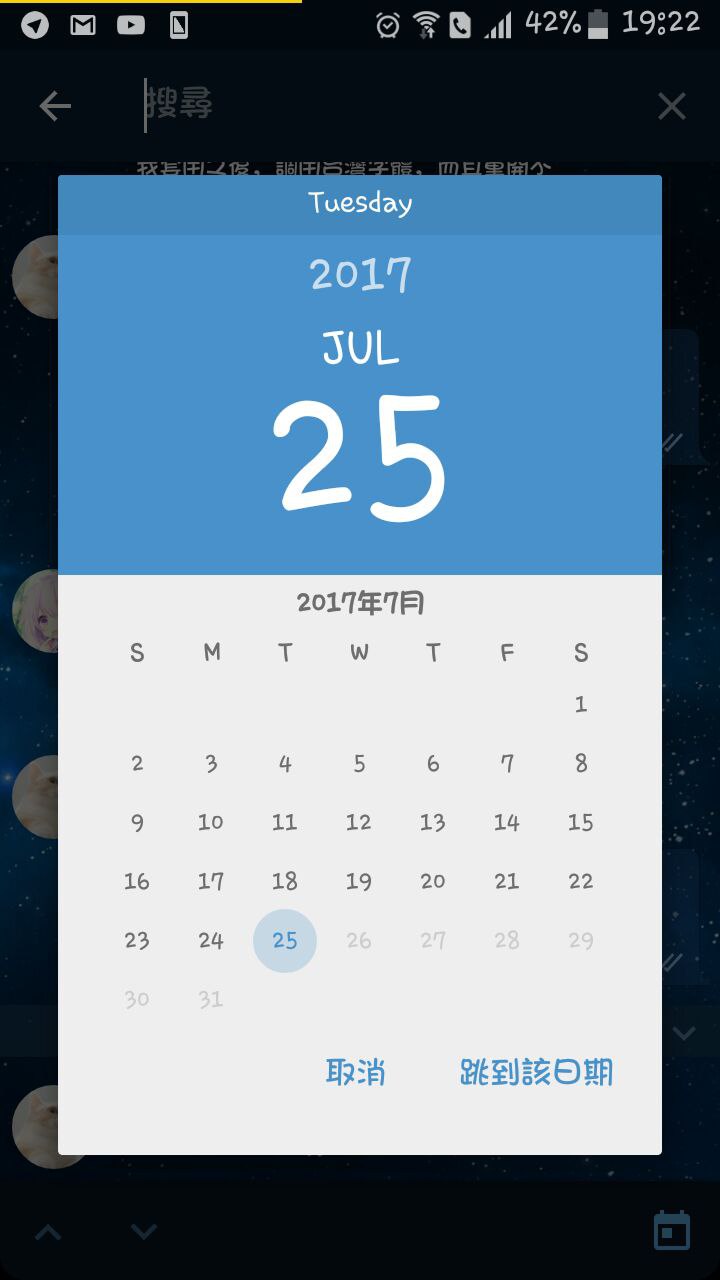Screen dimensions: 720x1280
Task: Select July 6 in the calendar
Action: tap(433, 763)
